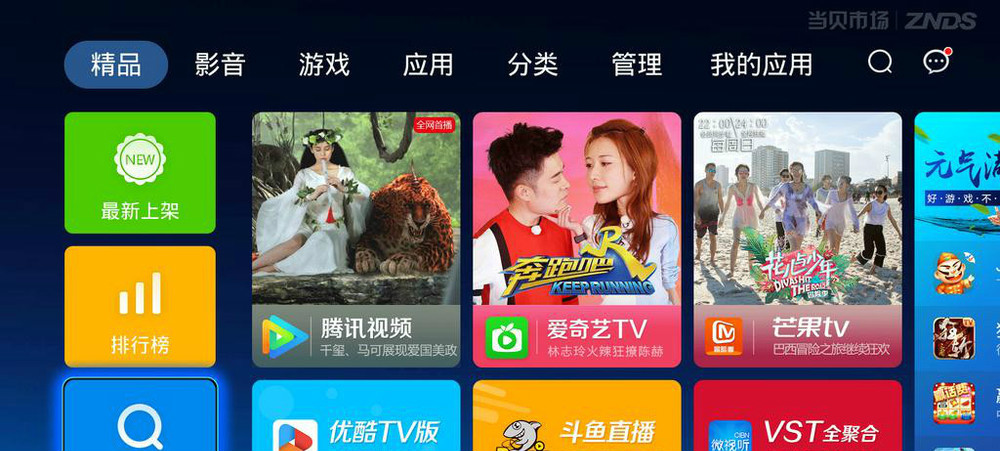1000x451 pixels.
Task: Switch to the 分类 tab
Action: pyautogui.click(x=532, y=65)
